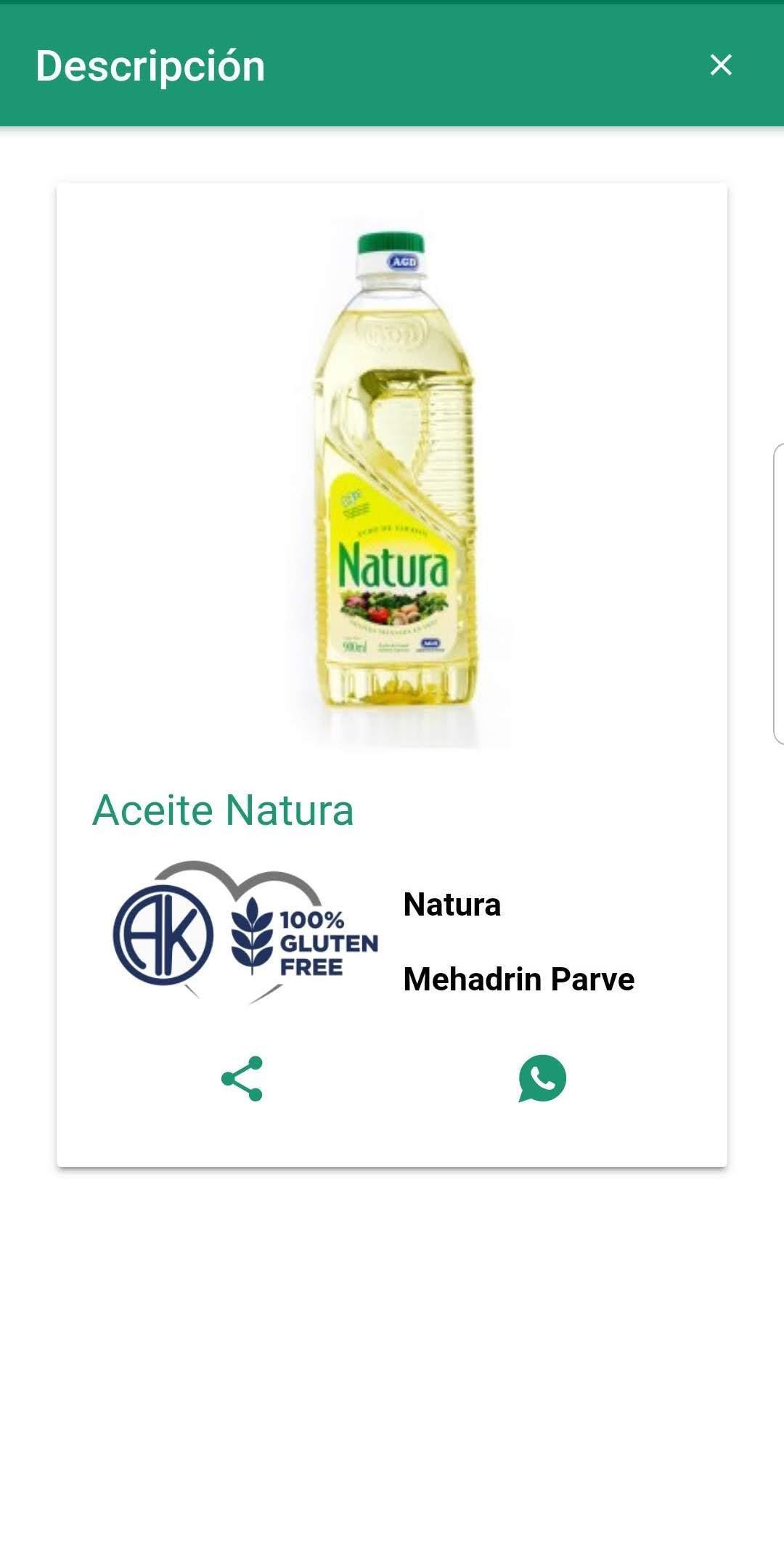Close the Descripción screen
Screen dimensions: 784x1564
[x=720, y=65]
